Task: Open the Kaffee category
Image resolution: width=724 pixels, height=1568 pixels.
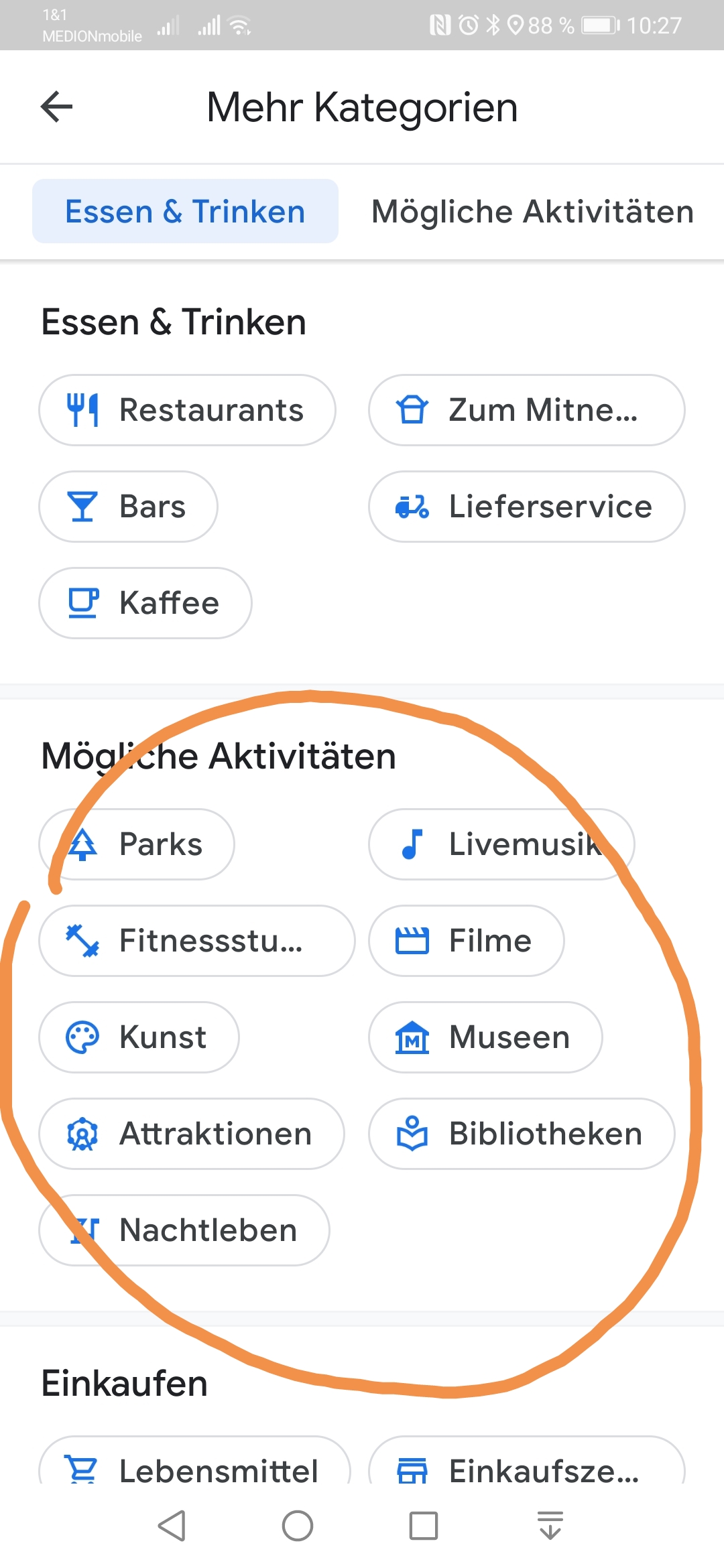Action: click(145, 603)
